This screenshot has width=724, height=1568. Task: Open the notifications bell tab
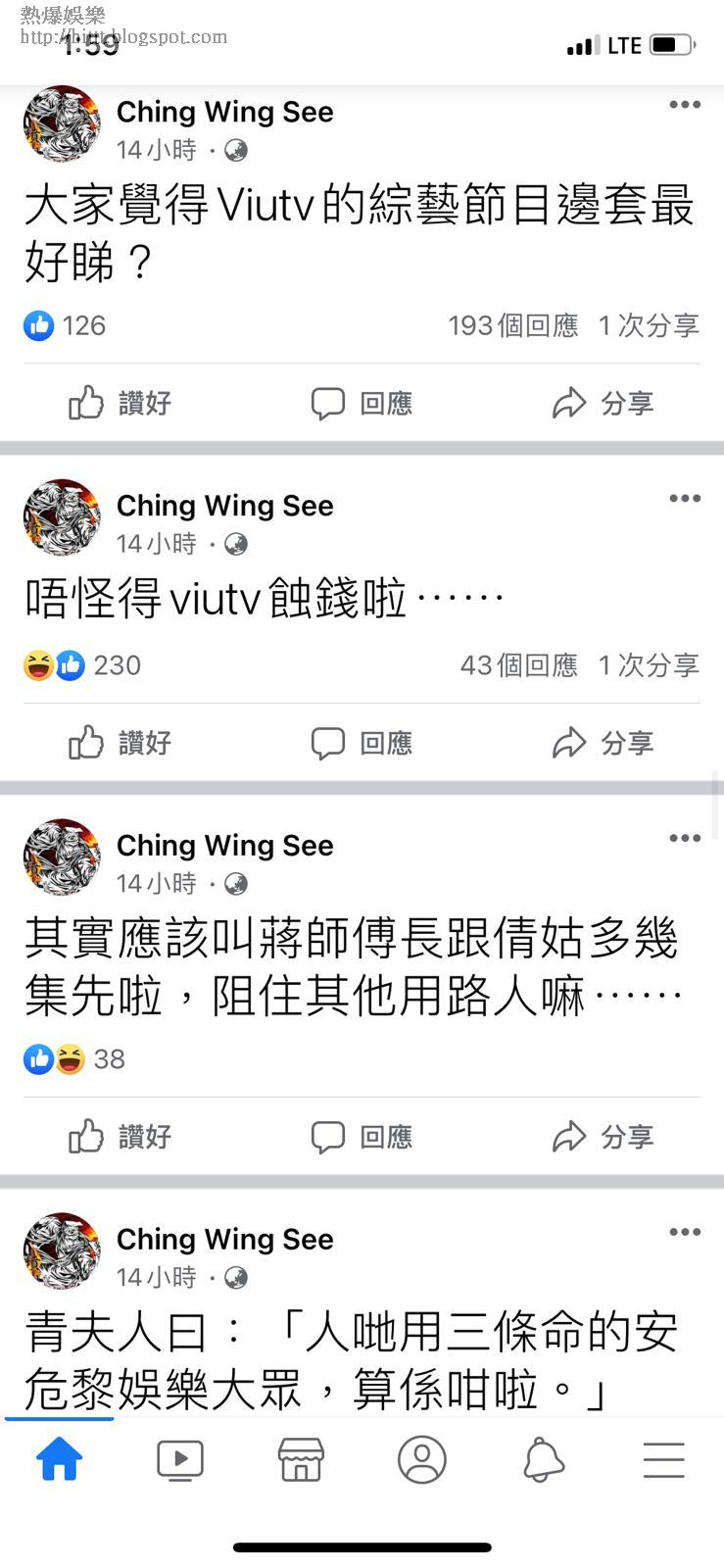[x=543, y=1460]
